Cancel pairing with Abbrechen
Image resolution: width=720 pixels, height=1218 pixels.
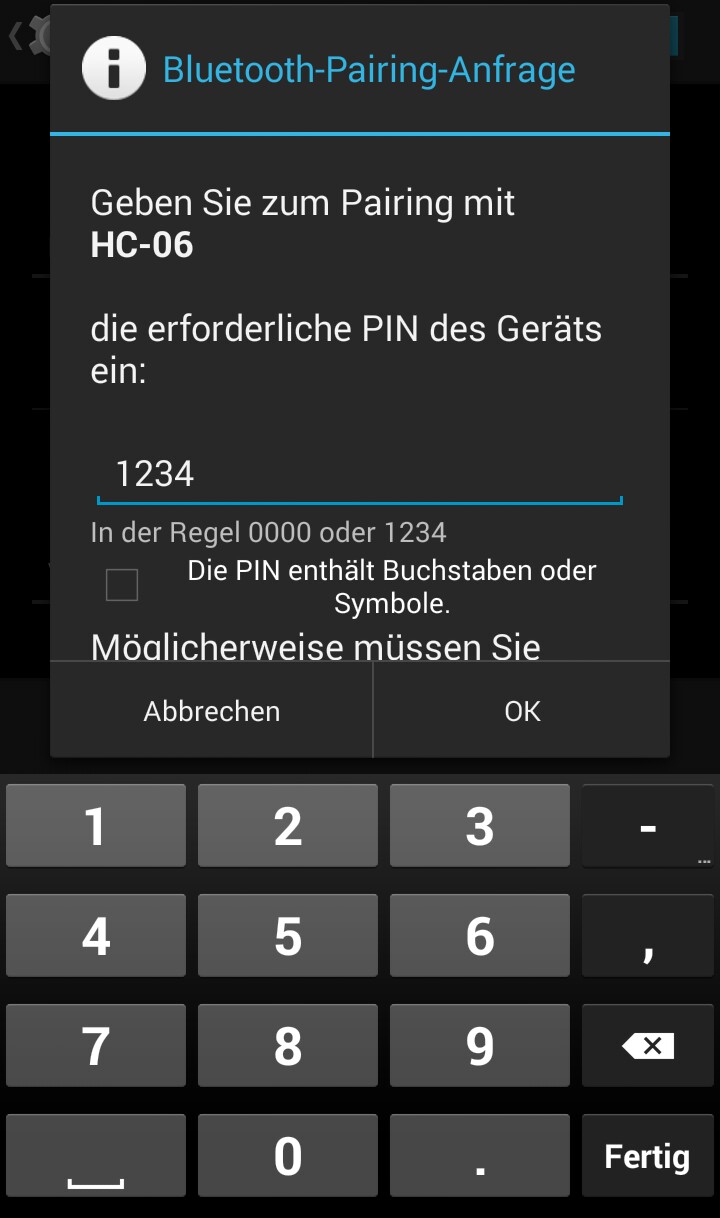[212, 711]
